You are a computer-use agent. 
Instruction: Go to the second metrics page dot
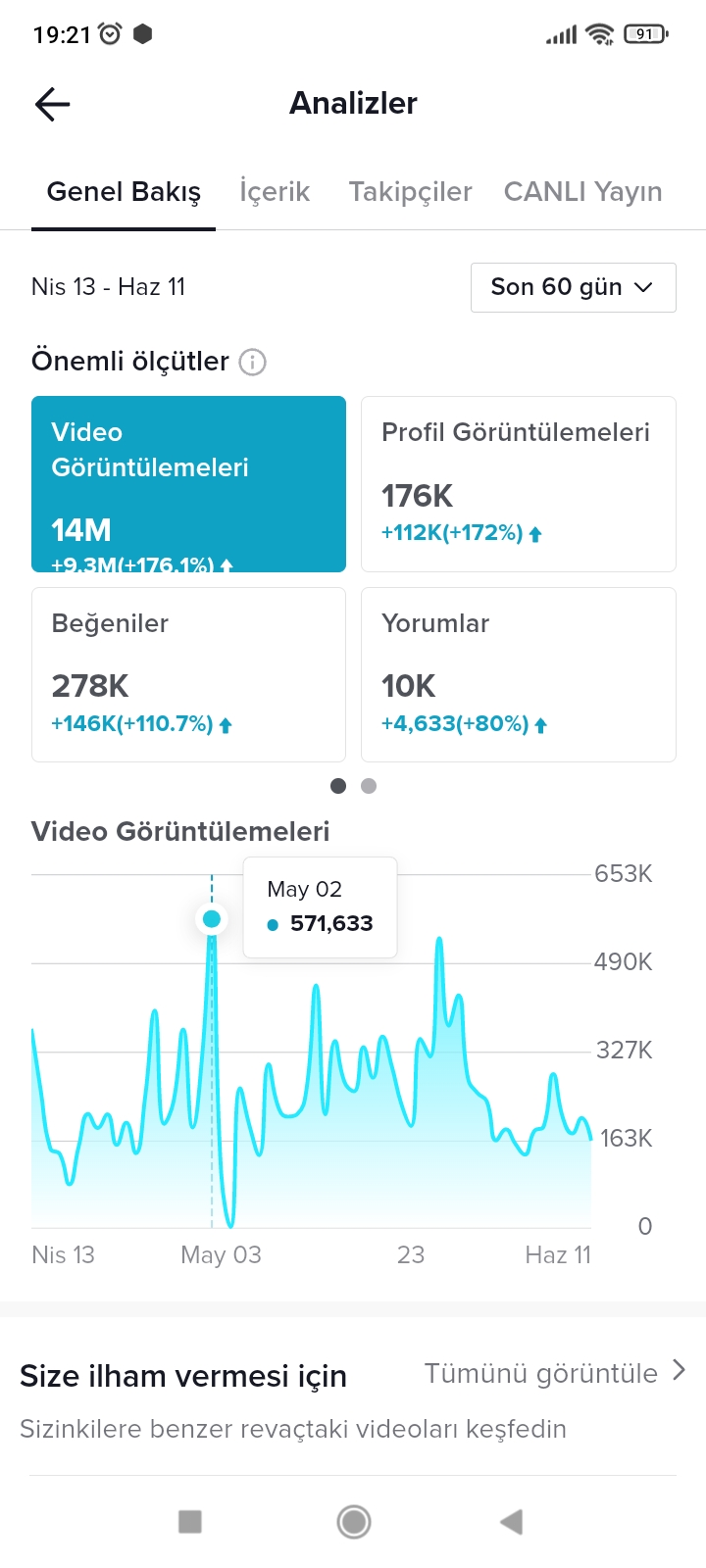(x=369, y=786)
